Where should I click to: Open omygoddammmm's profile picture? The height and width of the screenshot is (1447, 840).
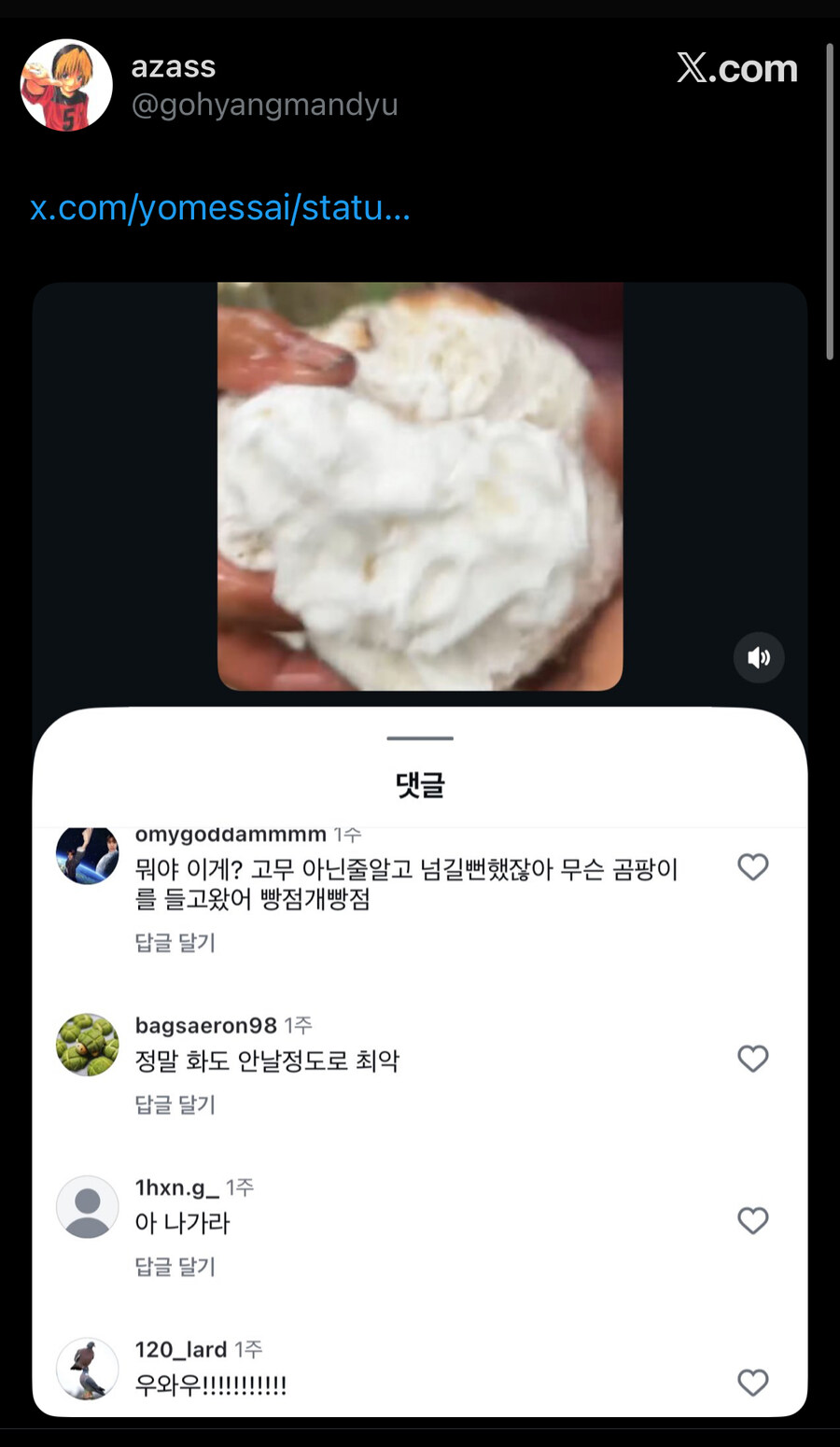click(x=87, y=854)
